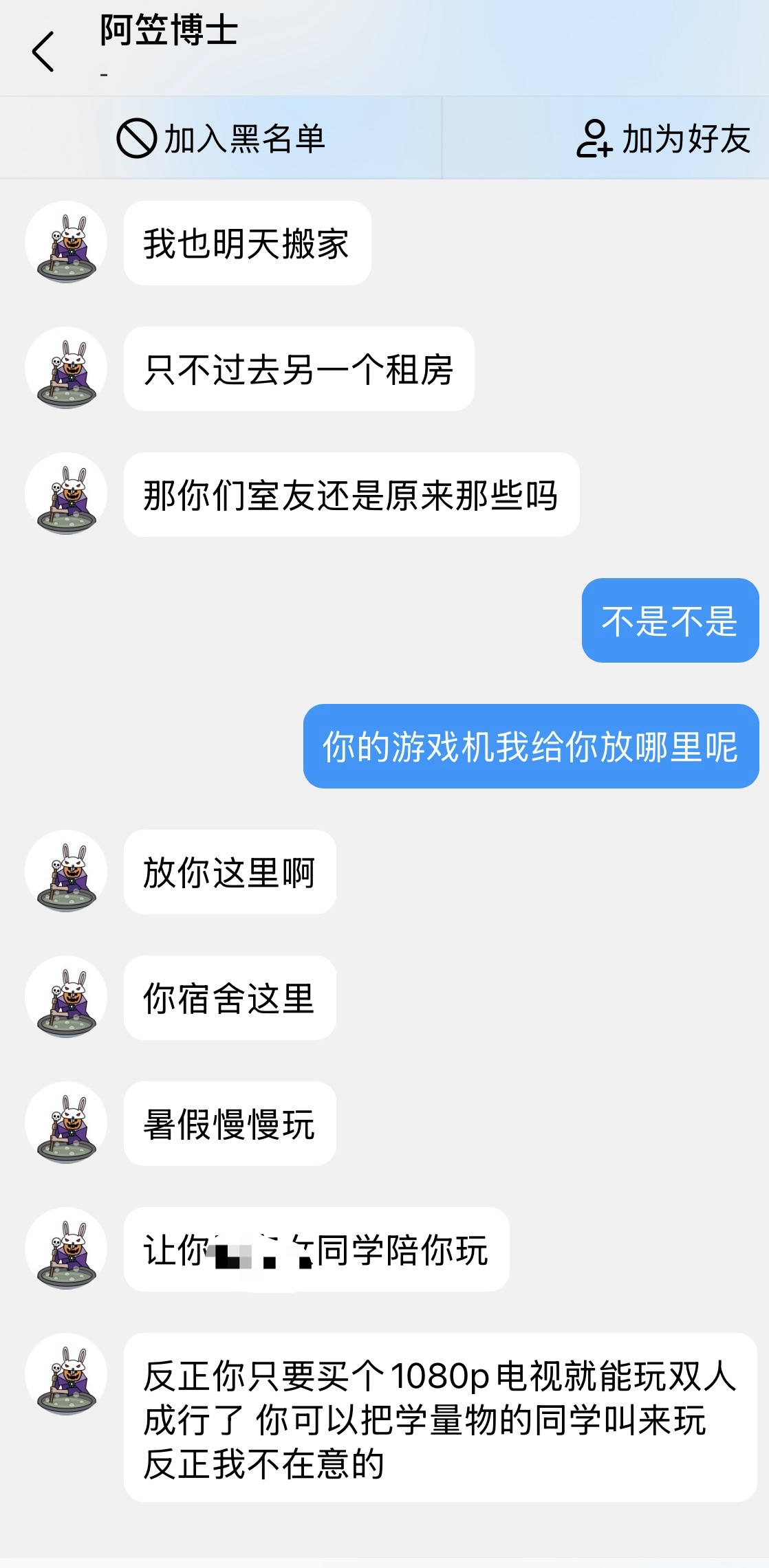Open avatar beside message 我也明天搬家
Screen dimensions: 769x1568
[x=66, y=243]
